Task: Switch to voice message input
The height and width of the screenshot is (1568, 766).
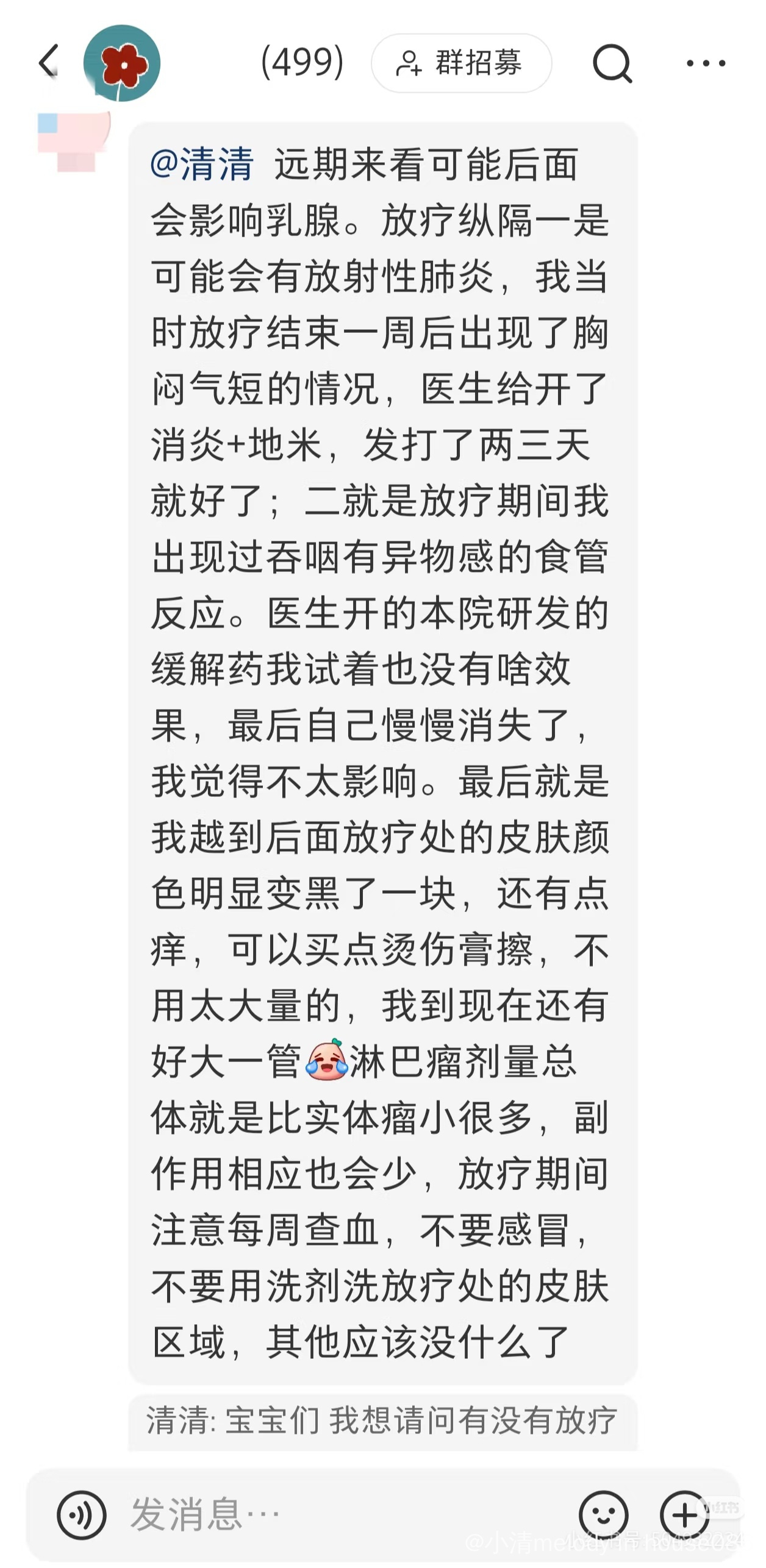Action: [x=82, y=1515]
